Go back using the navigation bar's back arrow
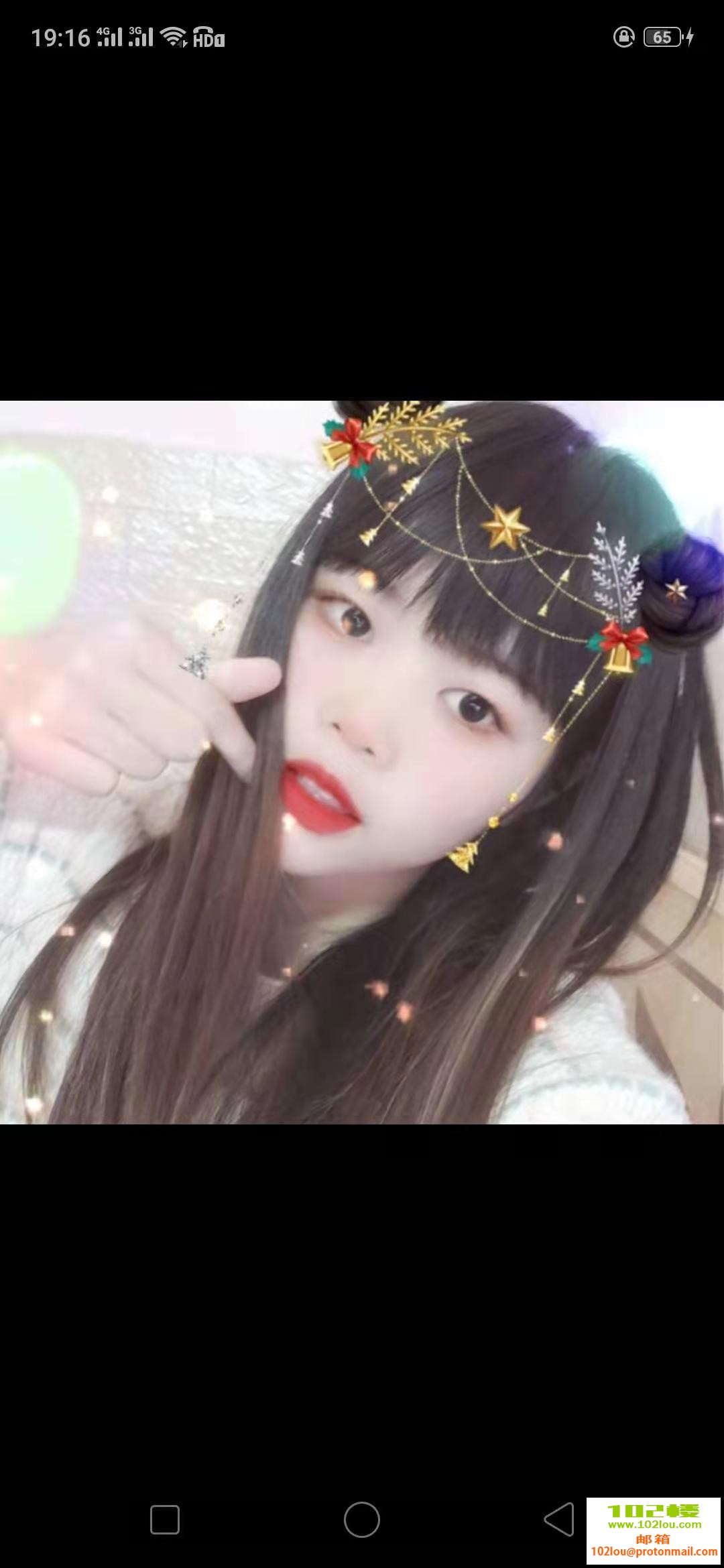The image size is (724, 1568). click(x=559, y=1519)
